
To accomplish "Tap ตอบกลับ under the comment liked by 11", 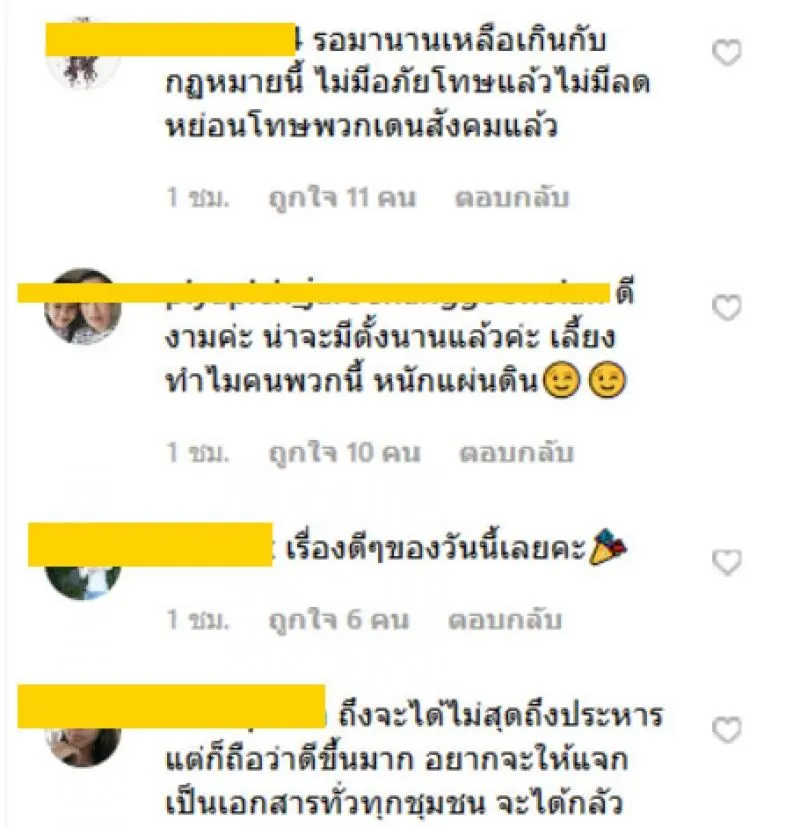I will point(512,198).
